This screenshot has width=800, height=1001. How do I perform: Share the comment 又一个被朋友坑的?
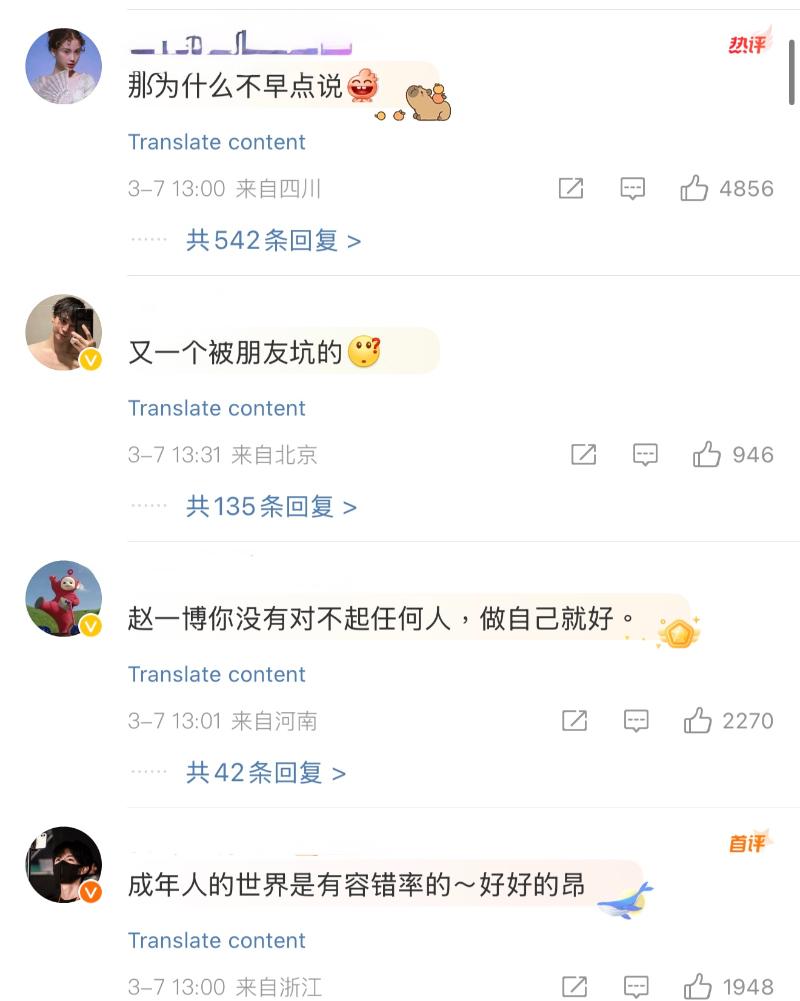(x=583, y=455)
